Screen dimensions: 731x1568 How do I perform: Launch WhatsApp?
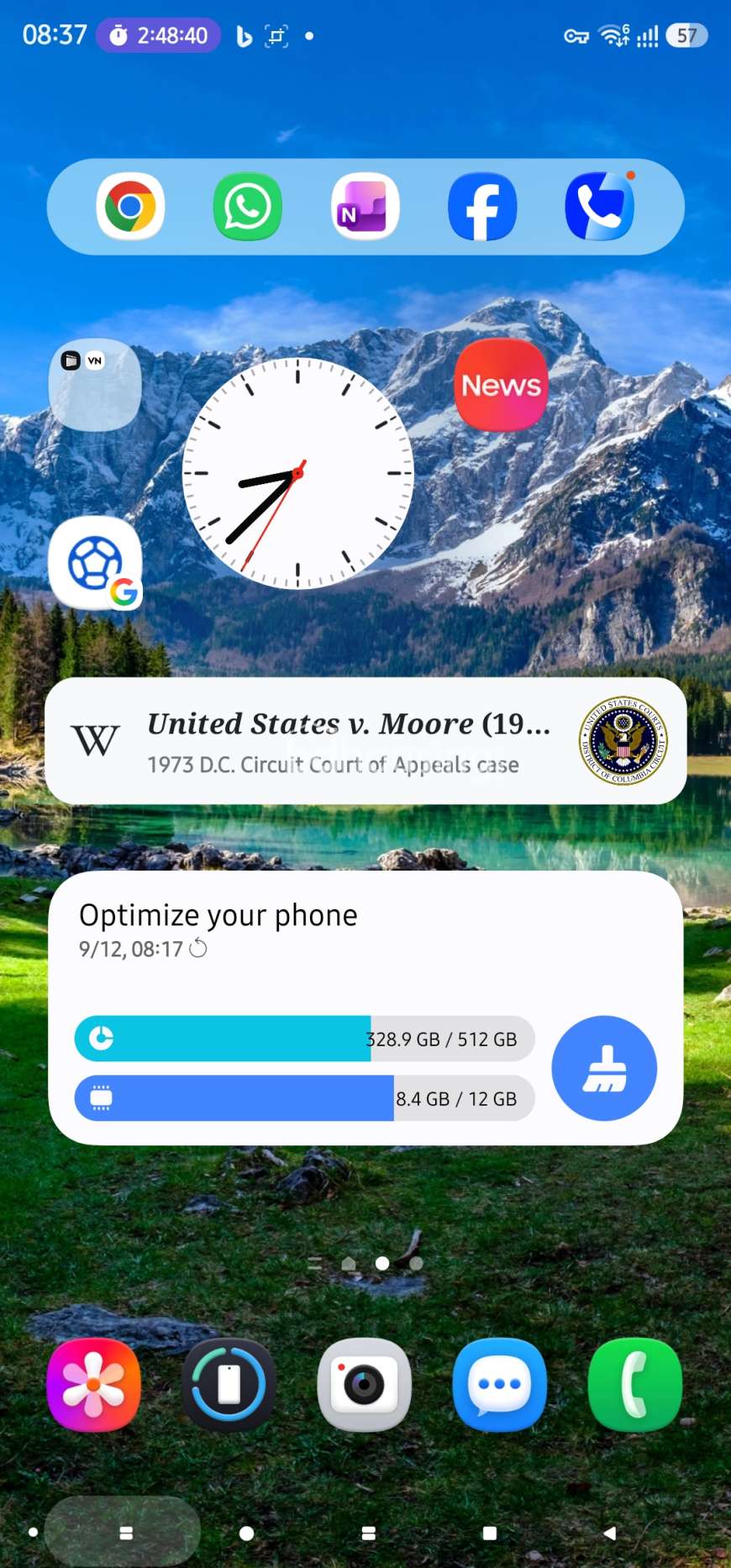pos(247,207)
